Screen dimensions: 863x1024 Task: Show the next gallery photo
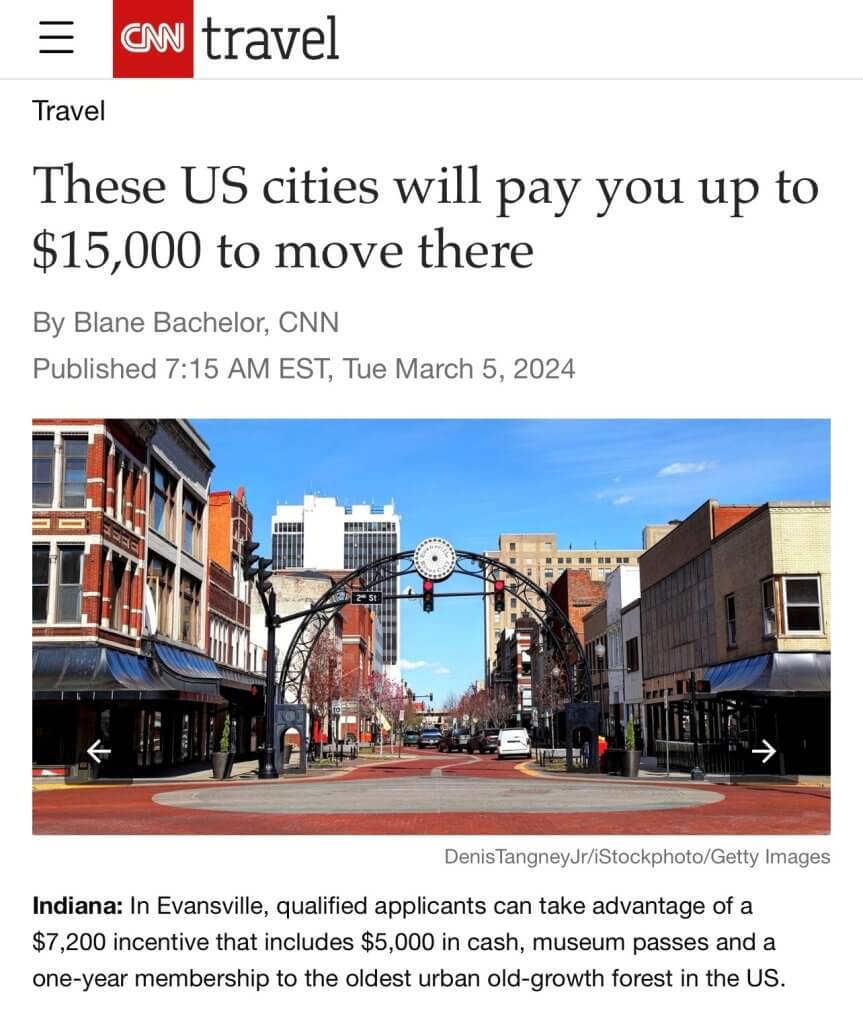[x=763, y=751]
